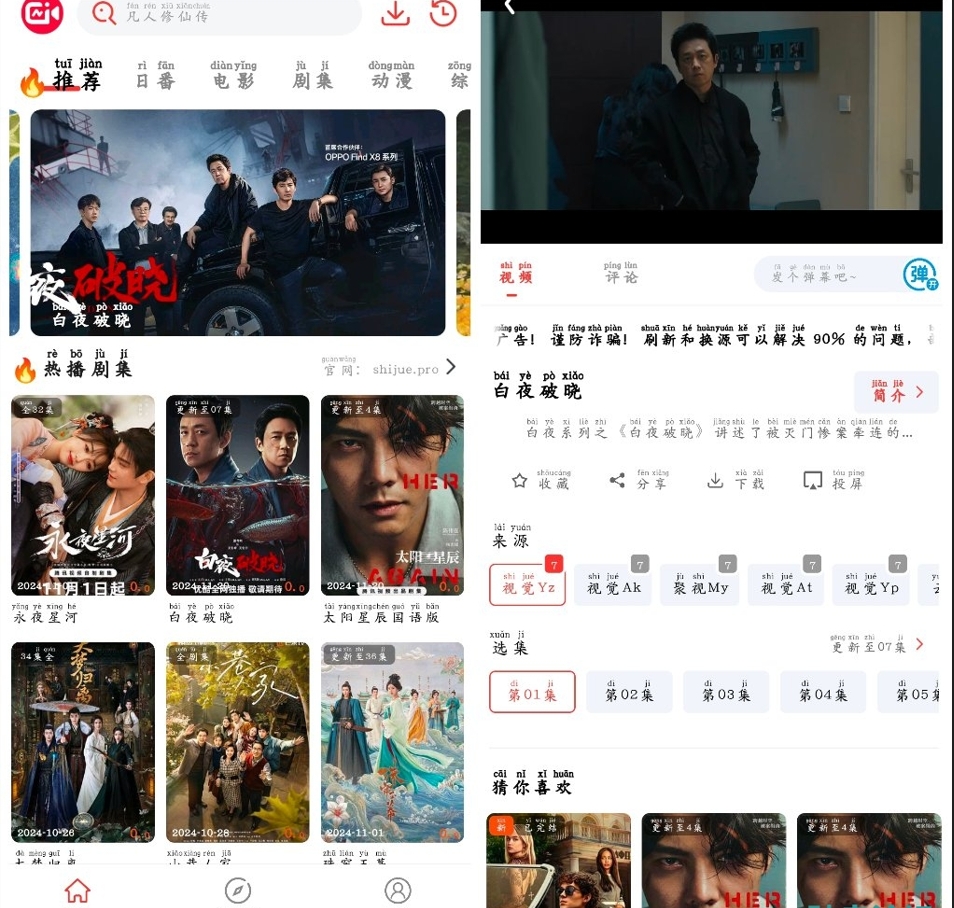Open the downloads icon in top bar
This screenshot has height=908, width=954.
coord(395,13)
